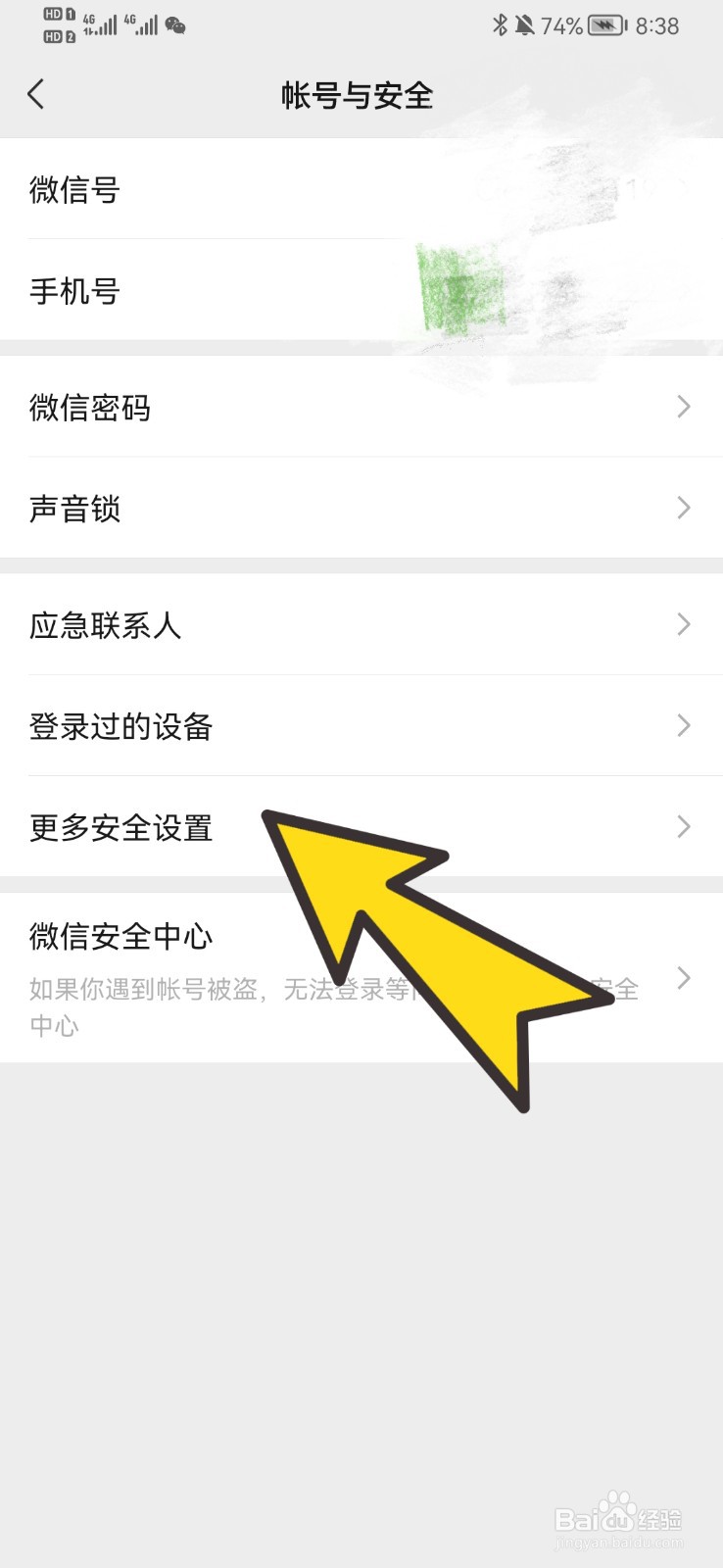
Task: Expand the 应急联系人 row chevron
Action: [x=683, y=624]
